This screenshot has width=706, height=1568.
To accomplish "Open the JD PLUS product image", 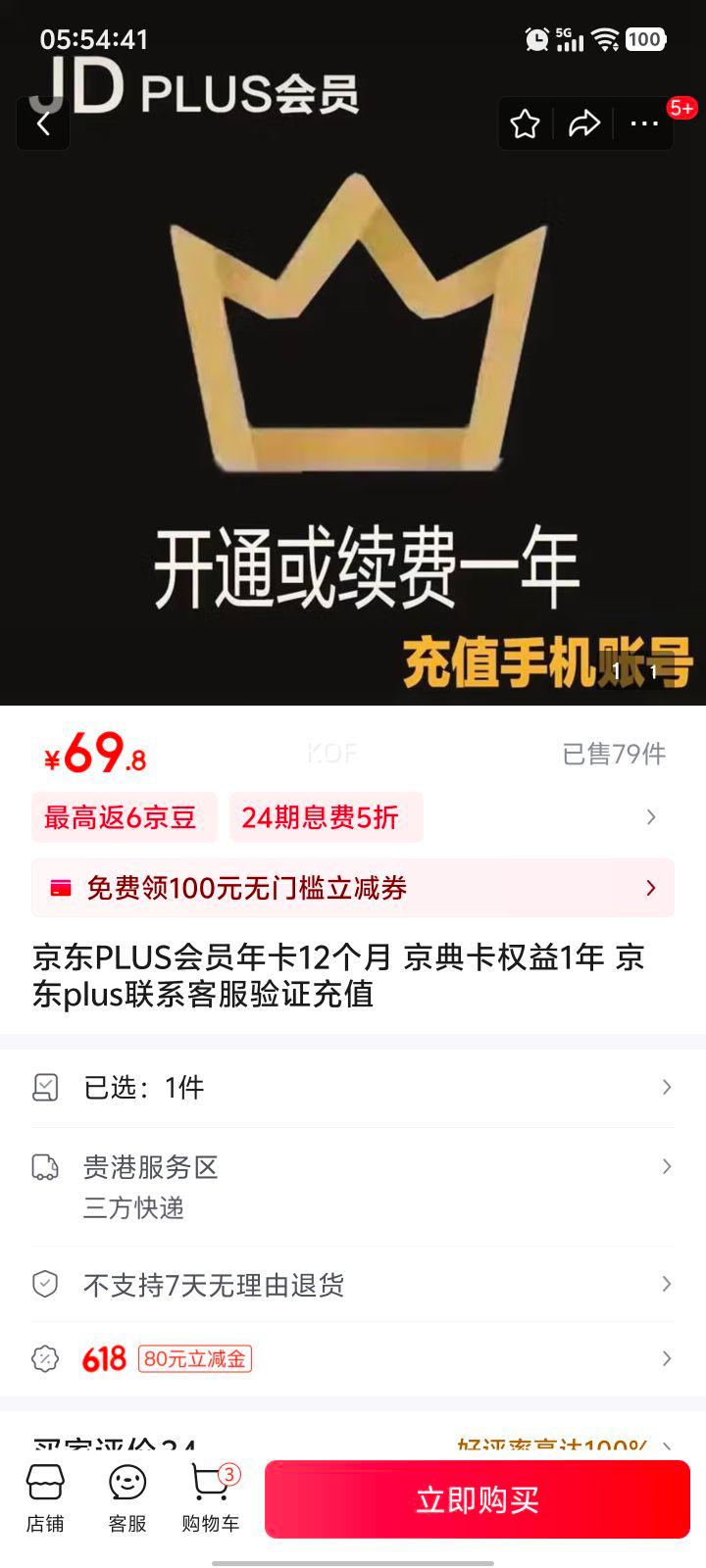I will (x=353, y=392).
